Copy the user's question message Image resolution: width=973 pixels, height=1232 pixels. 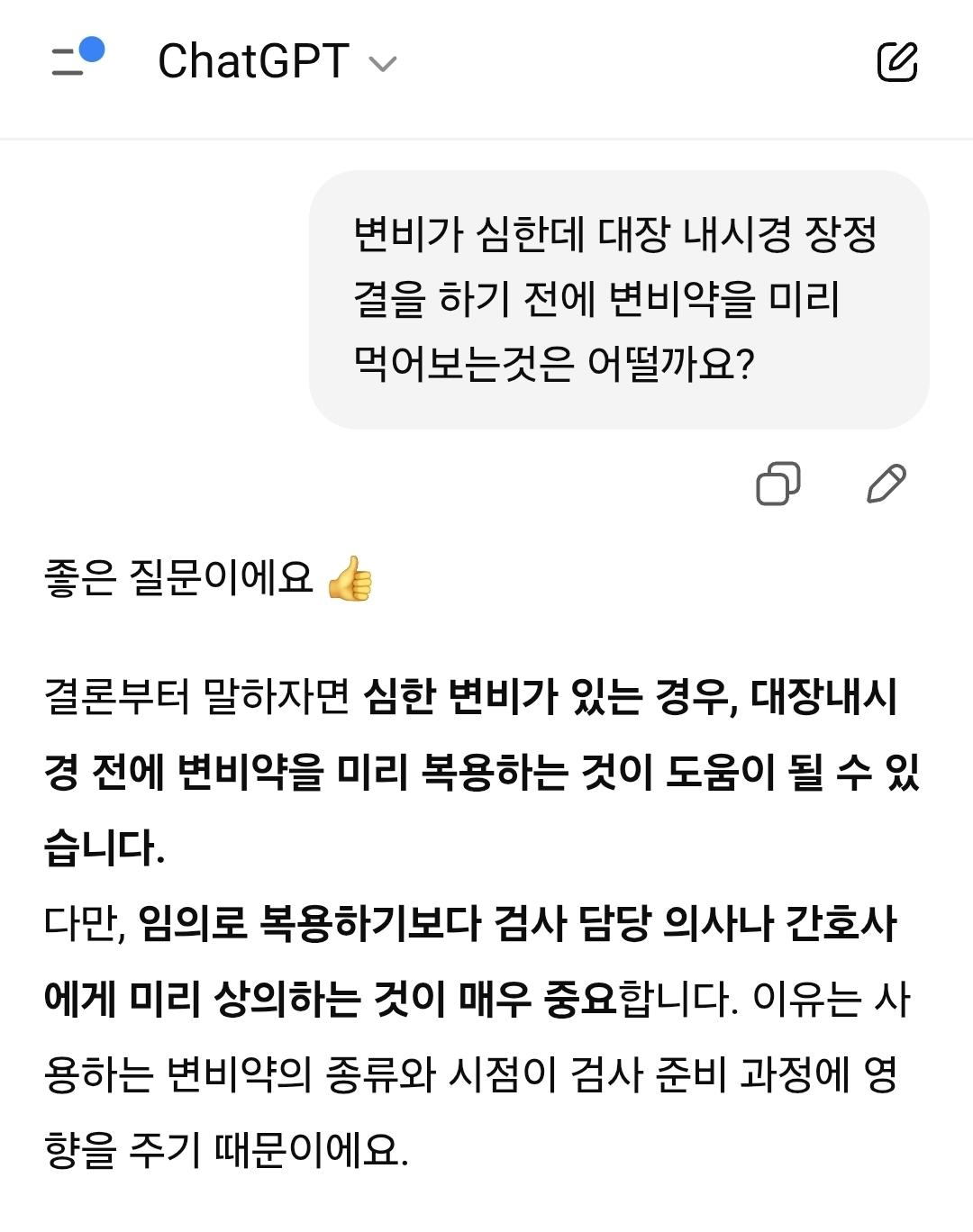(777, 484)
